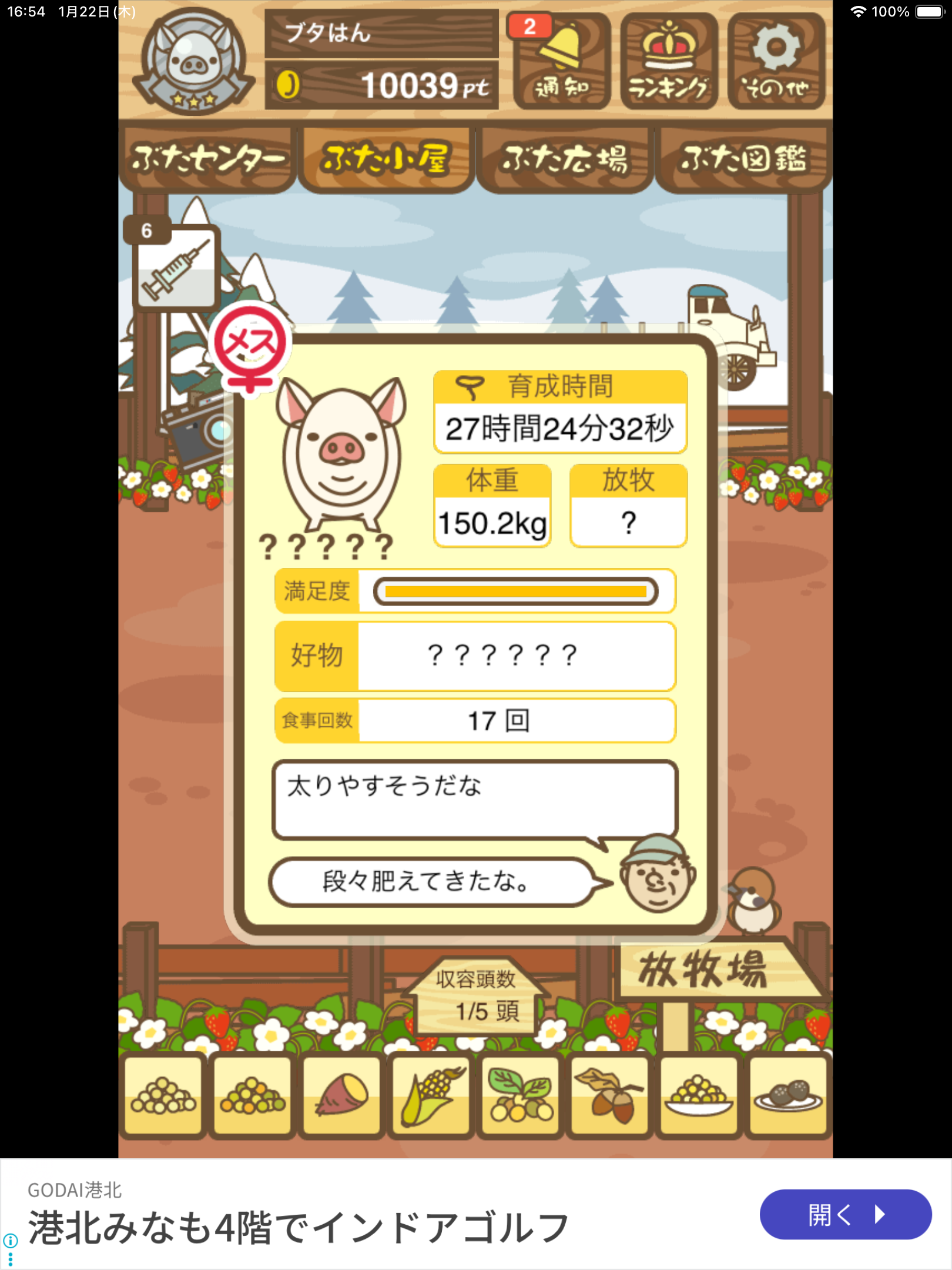
Task: Switch to the ぶたセンター tab
Action: (x=207, y=159)
